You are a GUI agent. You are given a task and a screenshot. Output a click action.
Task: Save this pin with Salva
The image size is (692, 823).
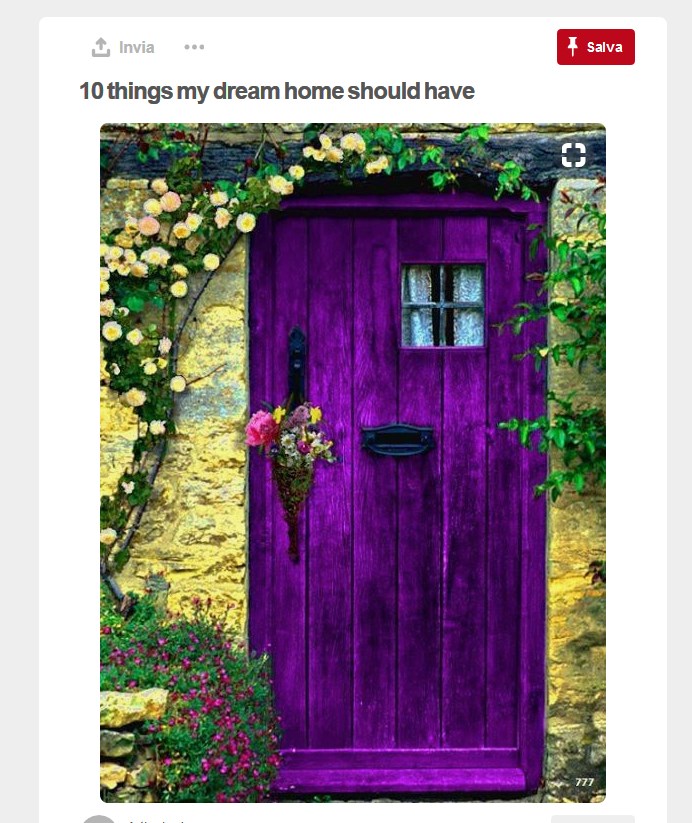pyautogui.click(x=595, y=47)
